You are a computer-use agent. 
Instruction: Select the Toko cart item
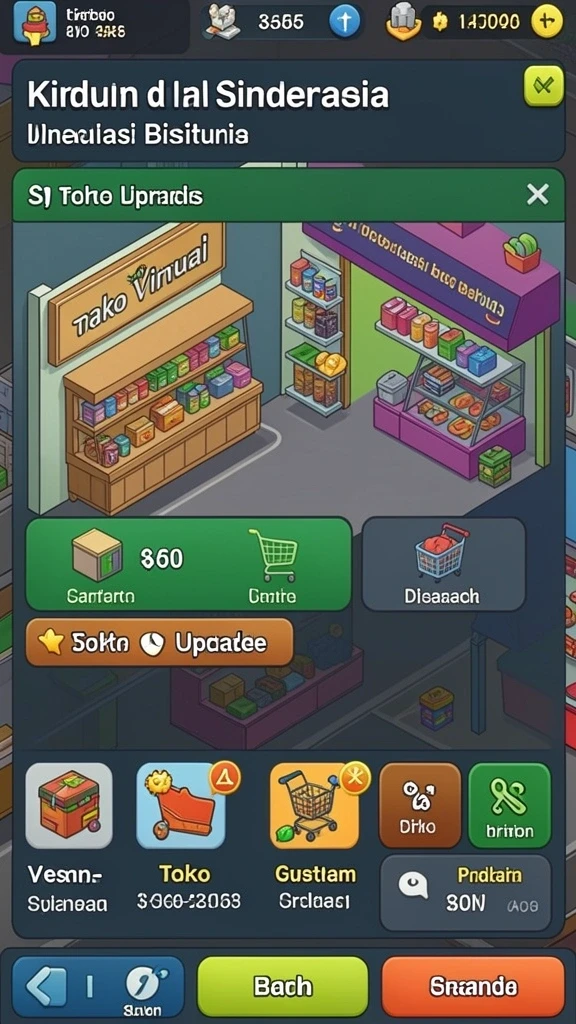(181, 805)
